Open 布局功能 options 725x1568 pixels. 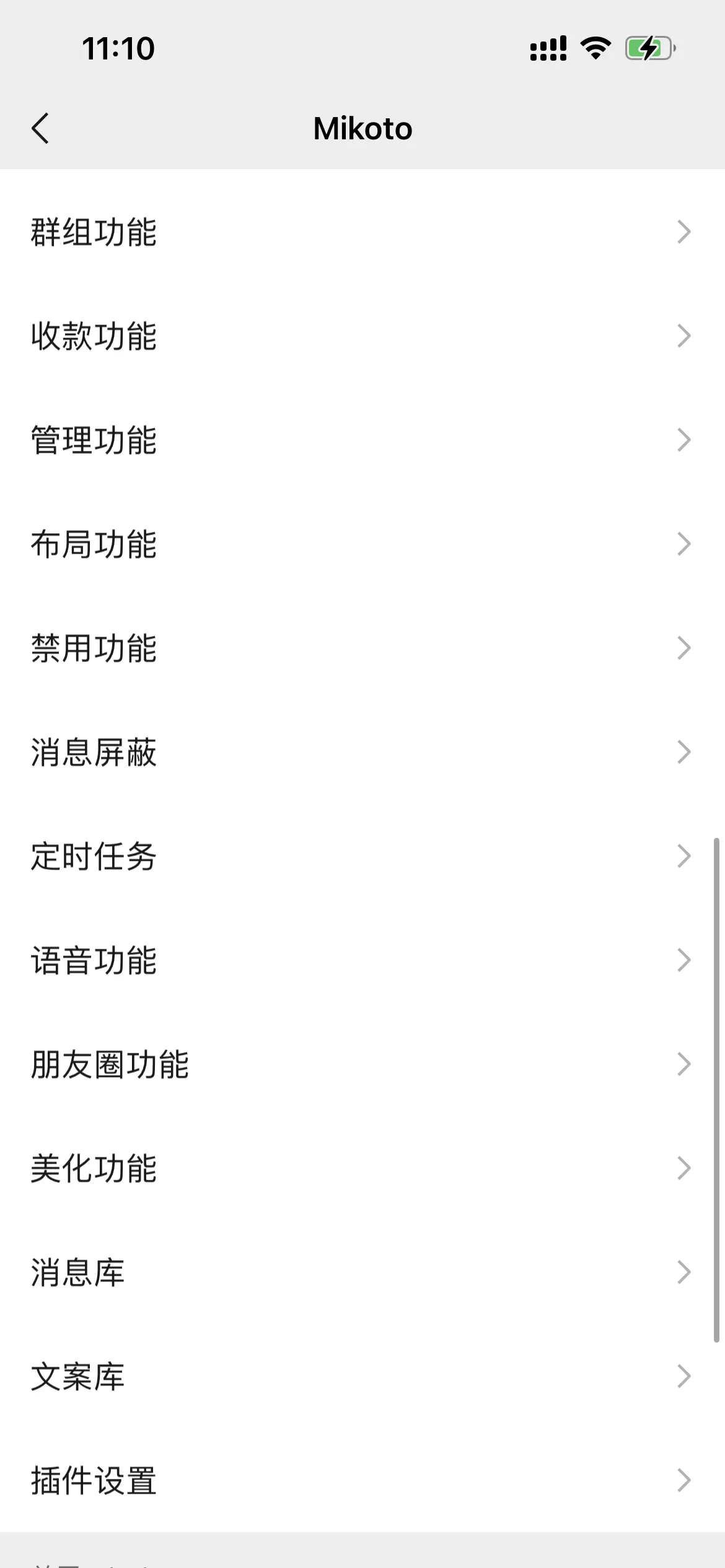tap(362, 544)
